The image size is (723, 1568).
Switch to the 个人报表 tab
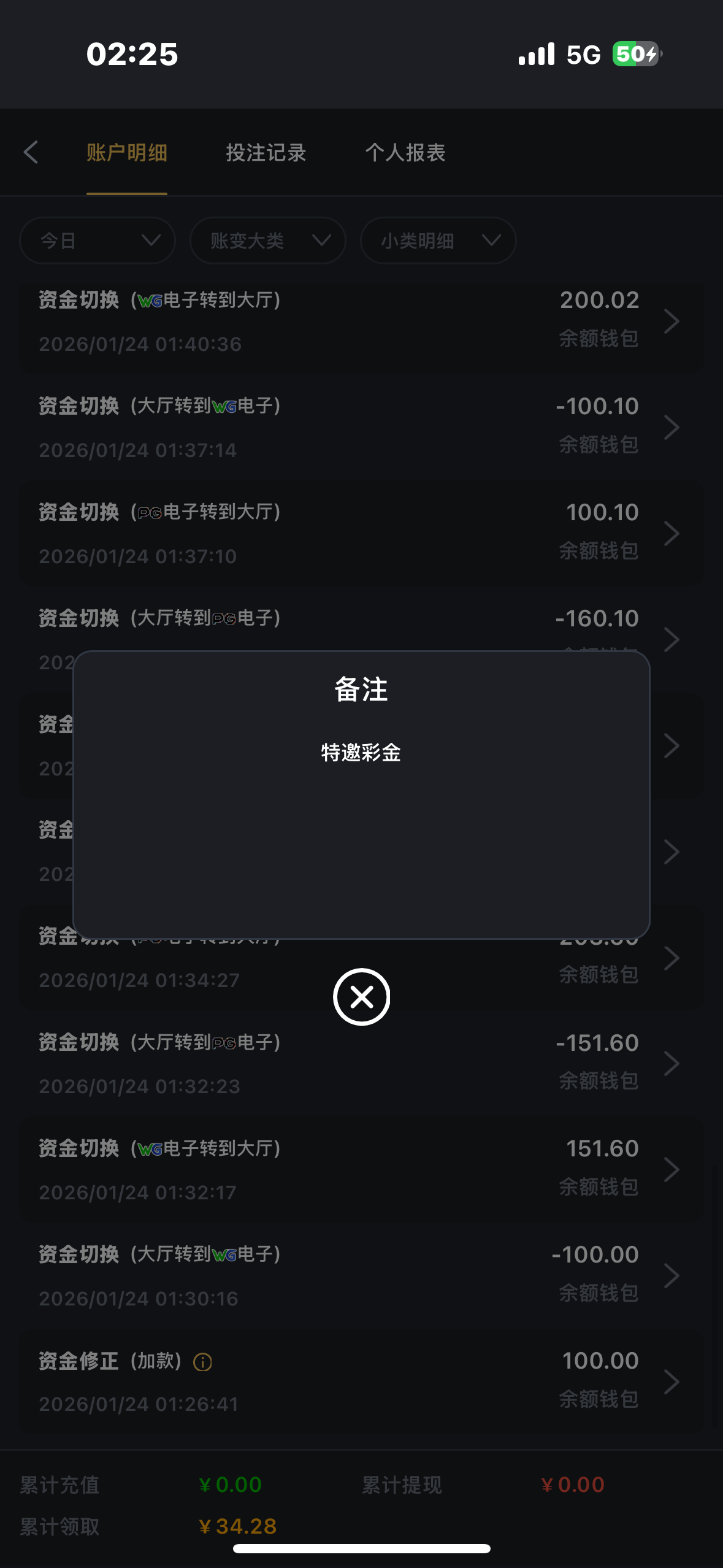pos(405,153)
